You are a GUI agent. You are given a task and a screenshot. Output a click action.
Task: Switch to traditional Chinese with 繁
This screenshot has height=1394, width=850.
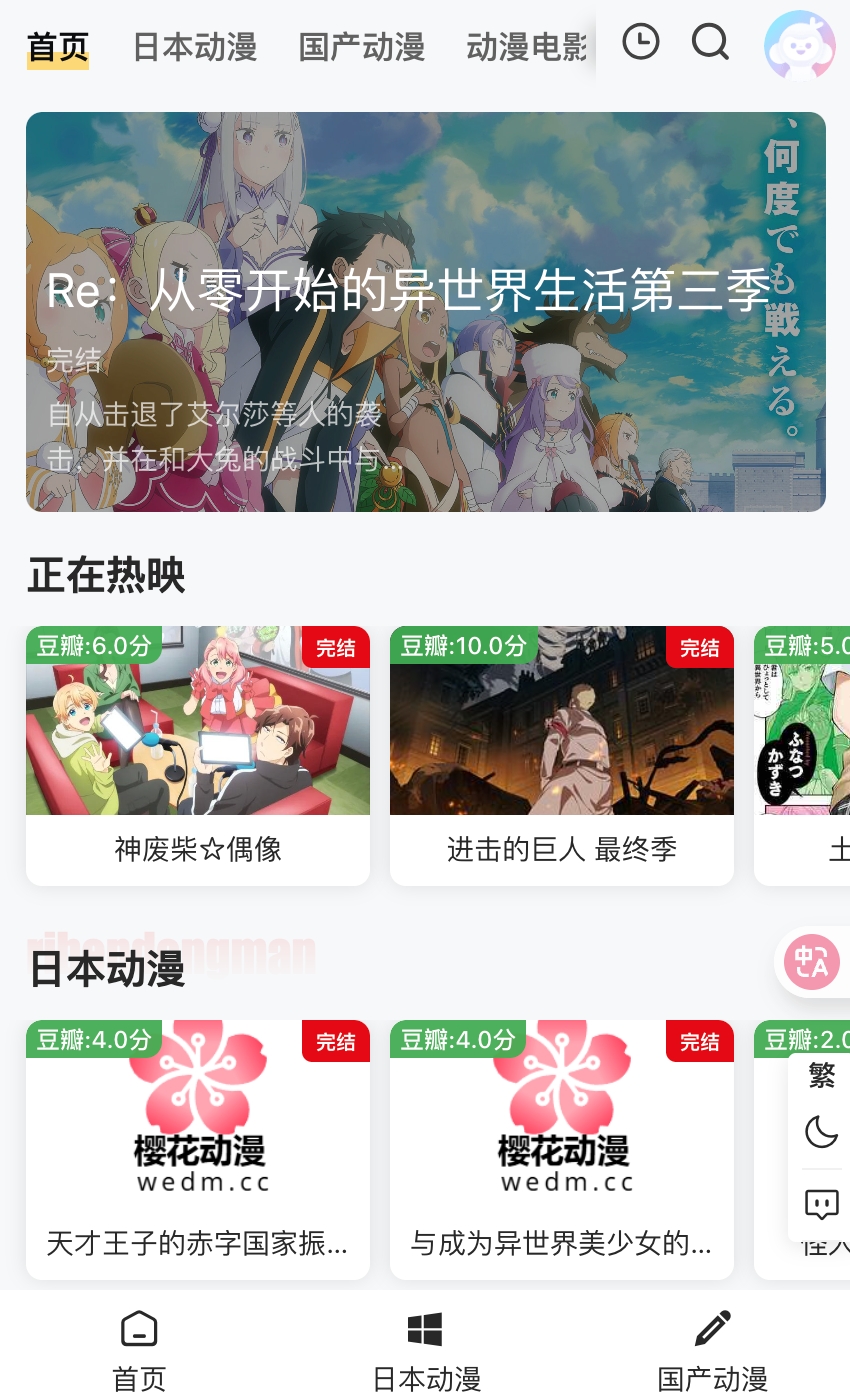point(821,1076)
